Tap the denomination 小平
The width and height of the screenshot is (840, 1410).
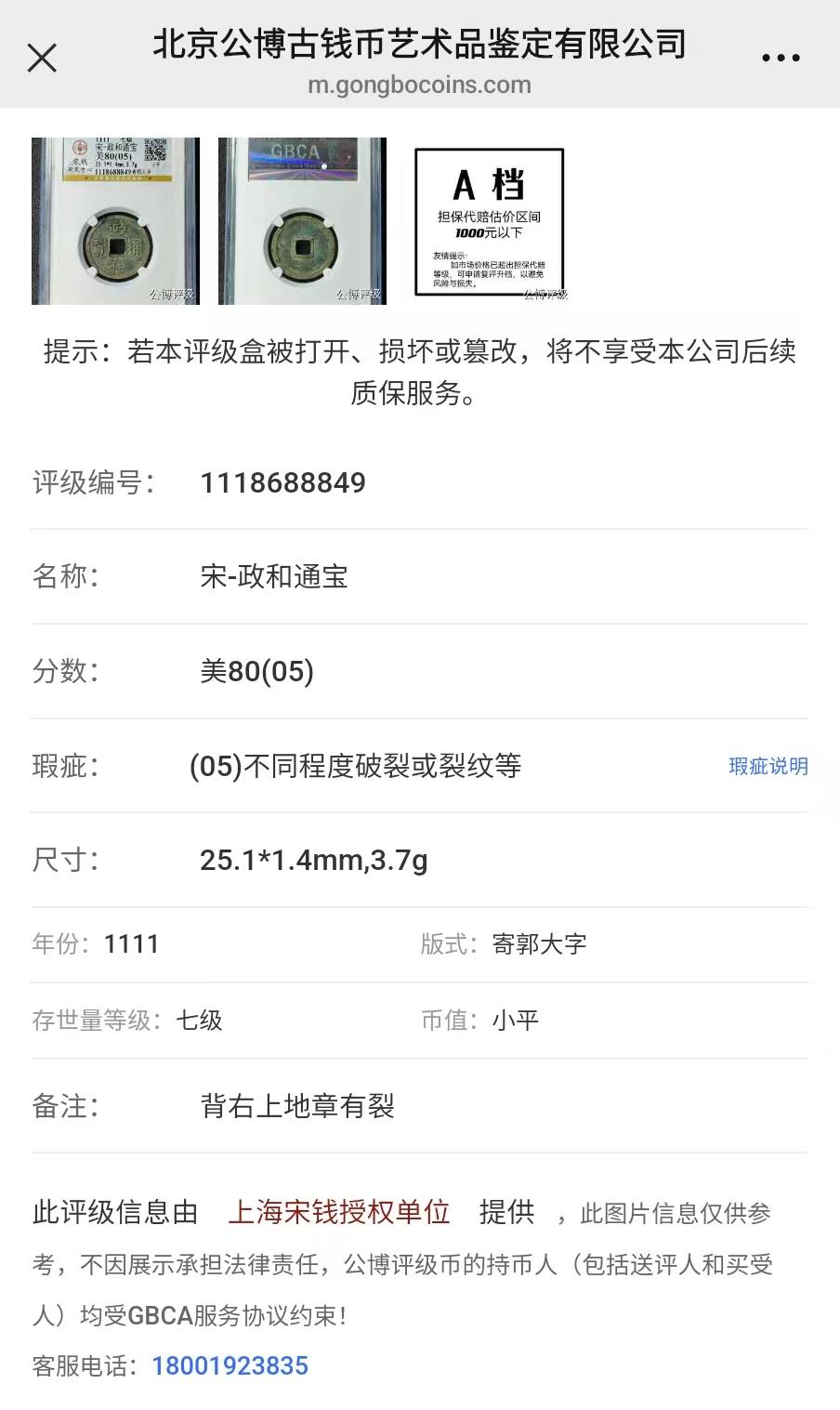pyautogui.click(x=516, y=1021)
